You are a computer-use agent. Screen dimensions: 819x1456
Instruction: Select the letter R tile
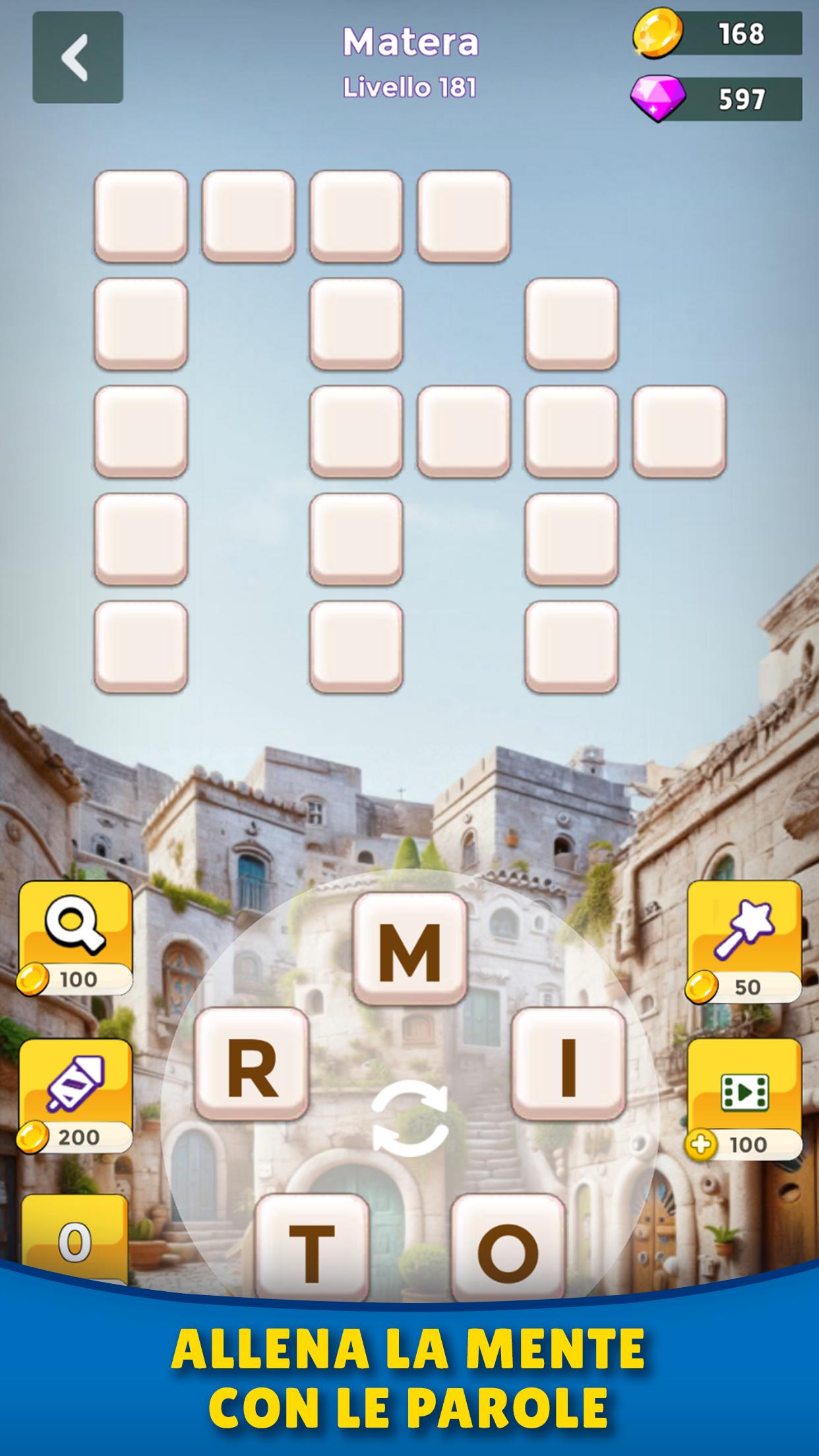pos(252,1064)
